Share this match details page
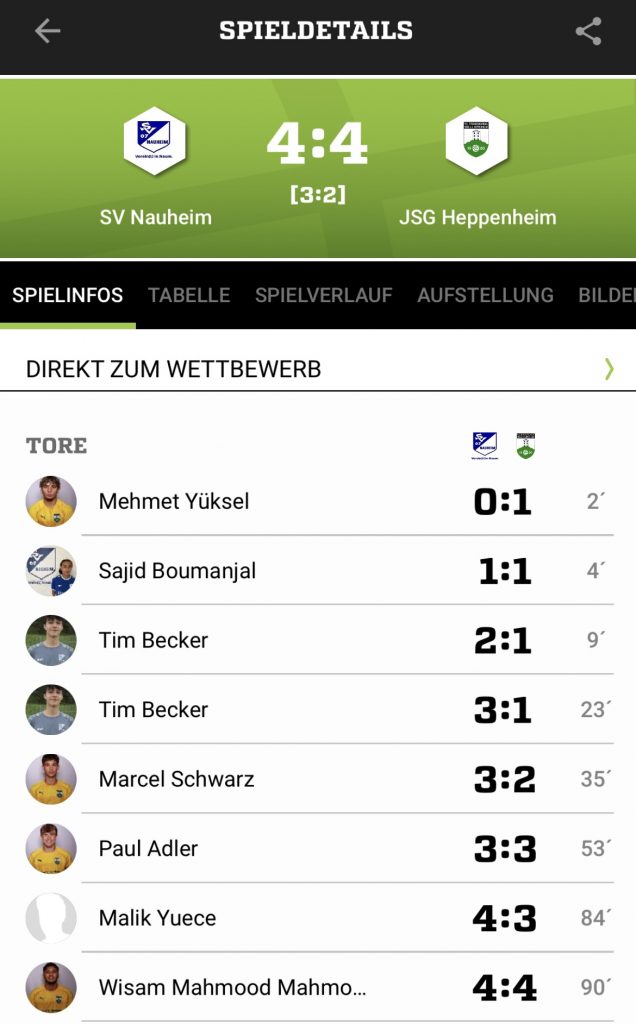 pyautogui.click(x=588, y=31)
